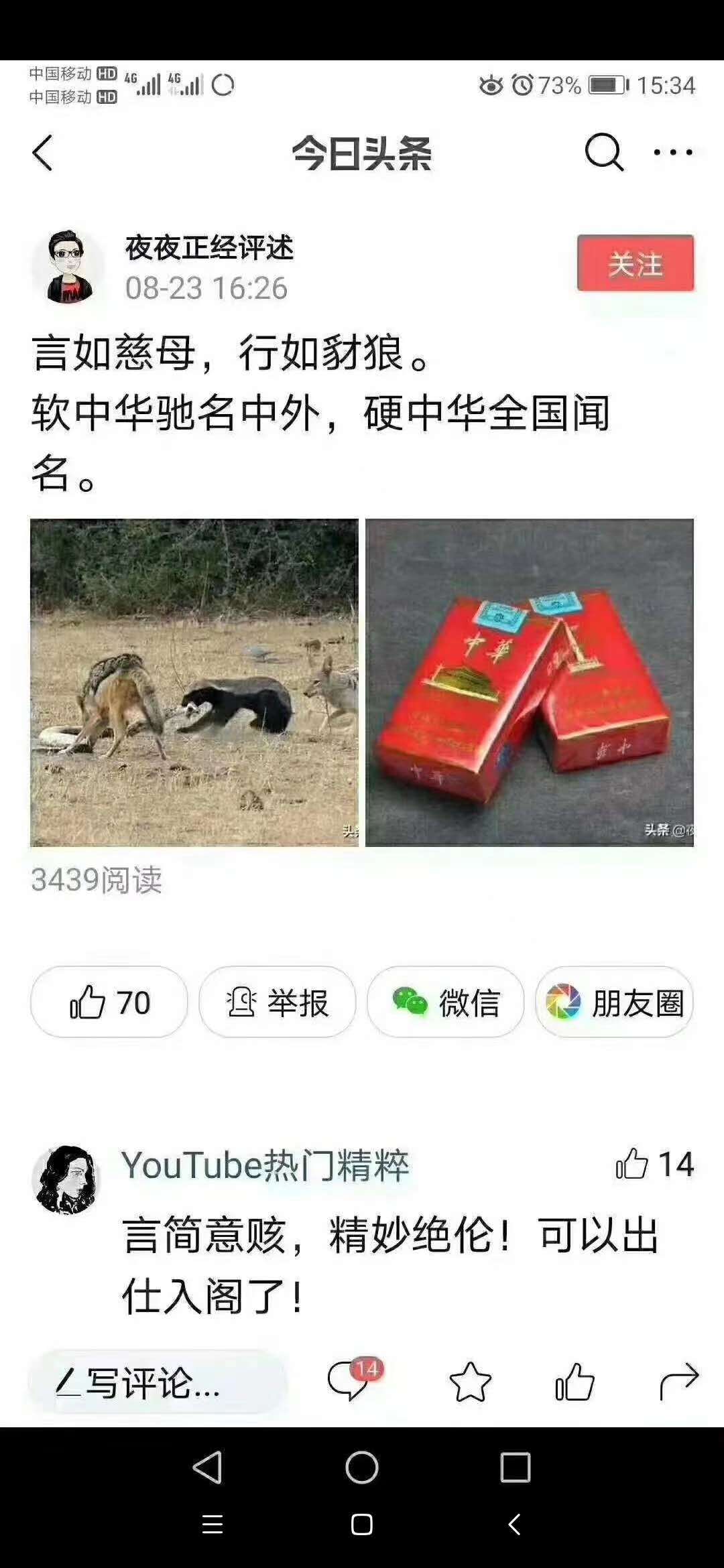Tap the 写评论 comment field
This screenshot has width=724, height=1568.
coord(158,1382)
